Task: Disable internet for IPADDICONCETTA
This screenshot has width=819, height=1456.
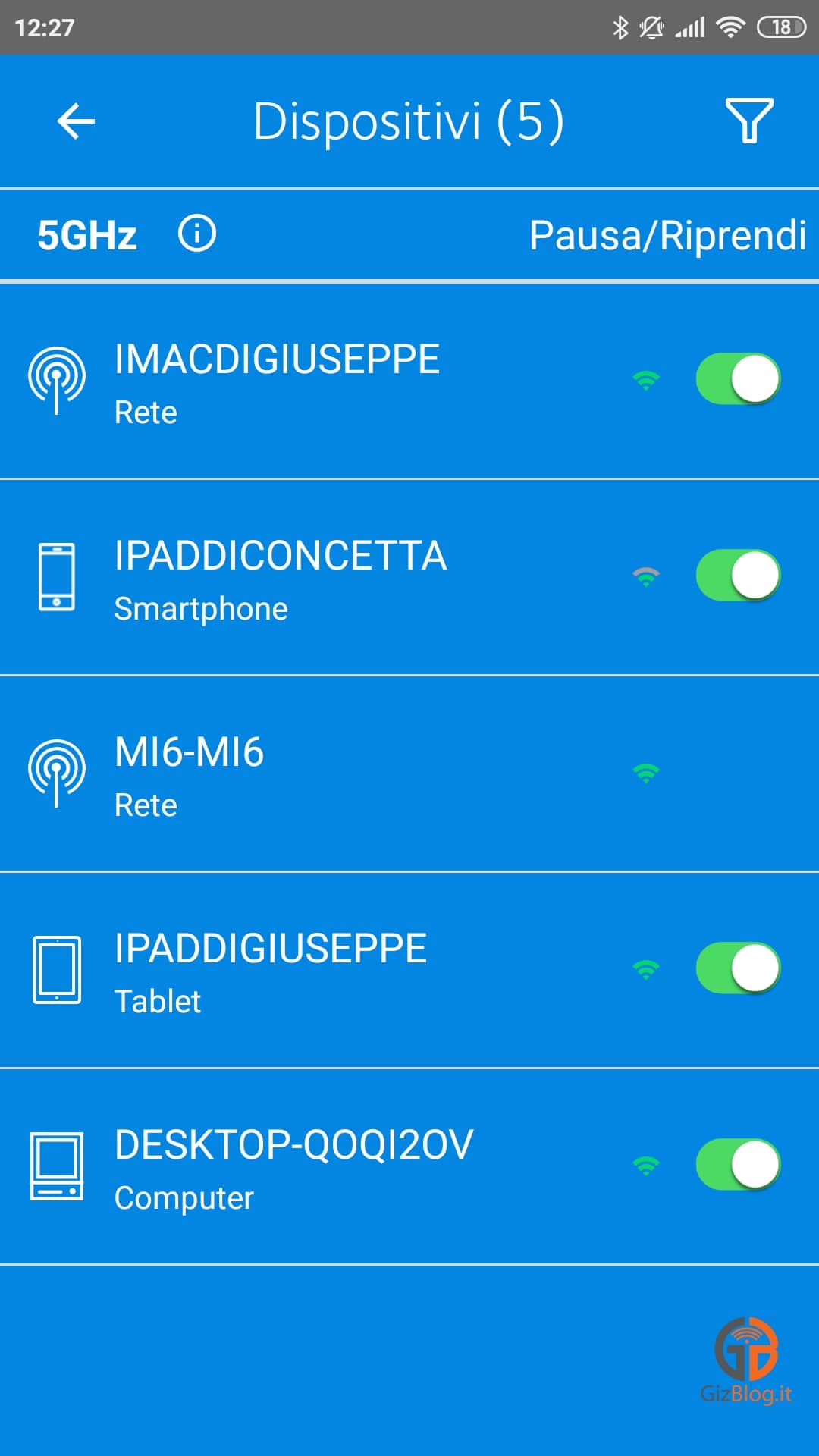Action: point(739,575)
